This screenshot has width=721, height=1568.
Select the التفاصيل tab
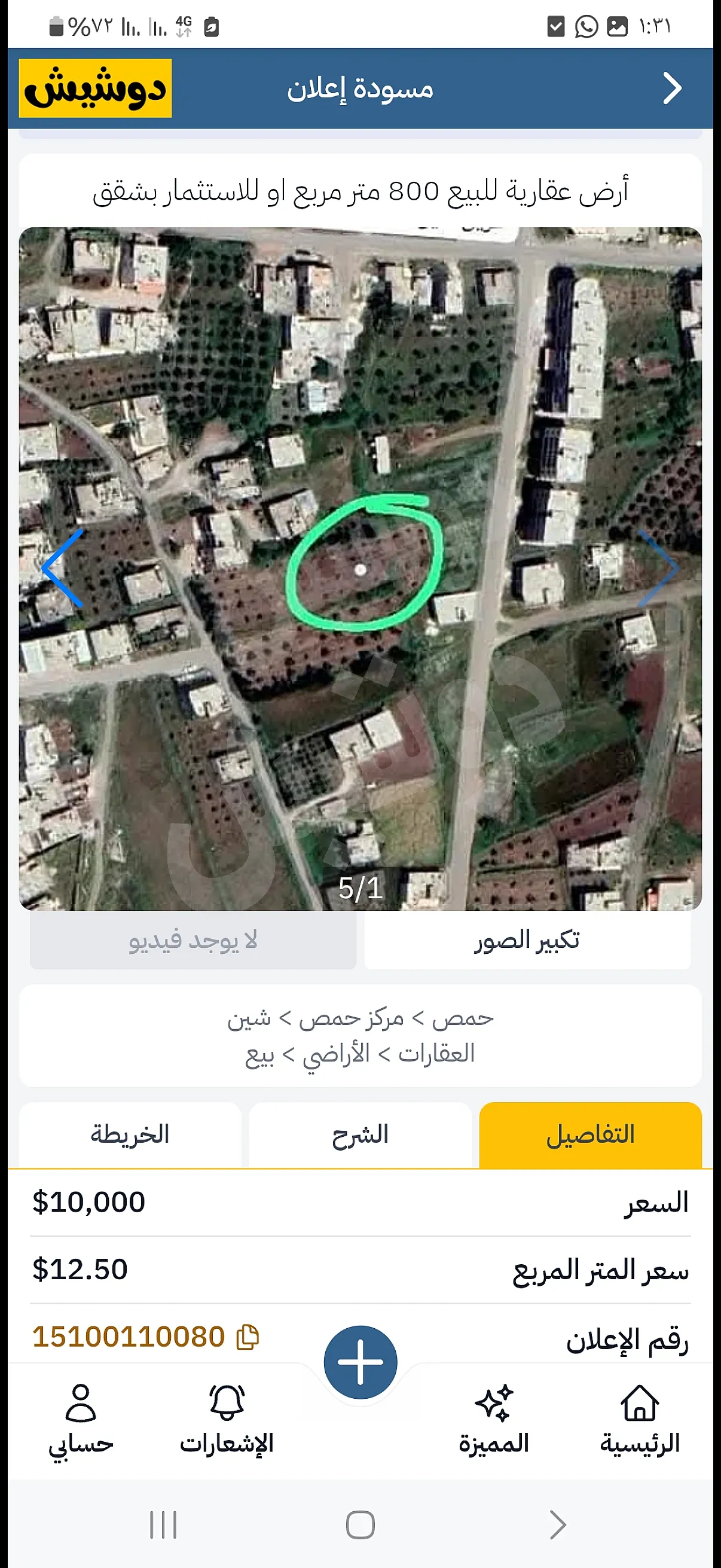[x=590, y=1134]
